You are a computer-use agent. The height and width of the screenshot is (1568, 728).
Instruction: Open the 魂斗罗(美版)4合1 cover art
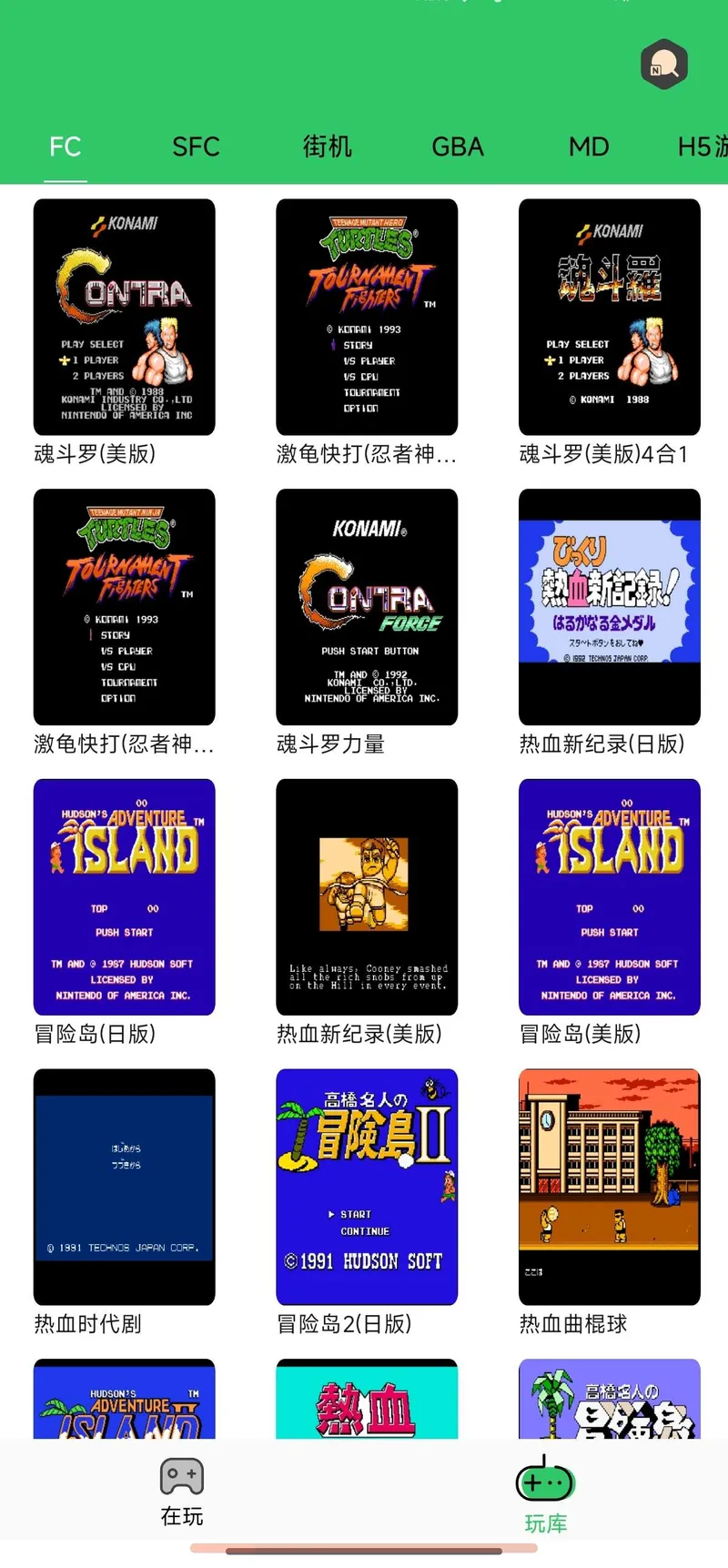click(x=609, y=316)
